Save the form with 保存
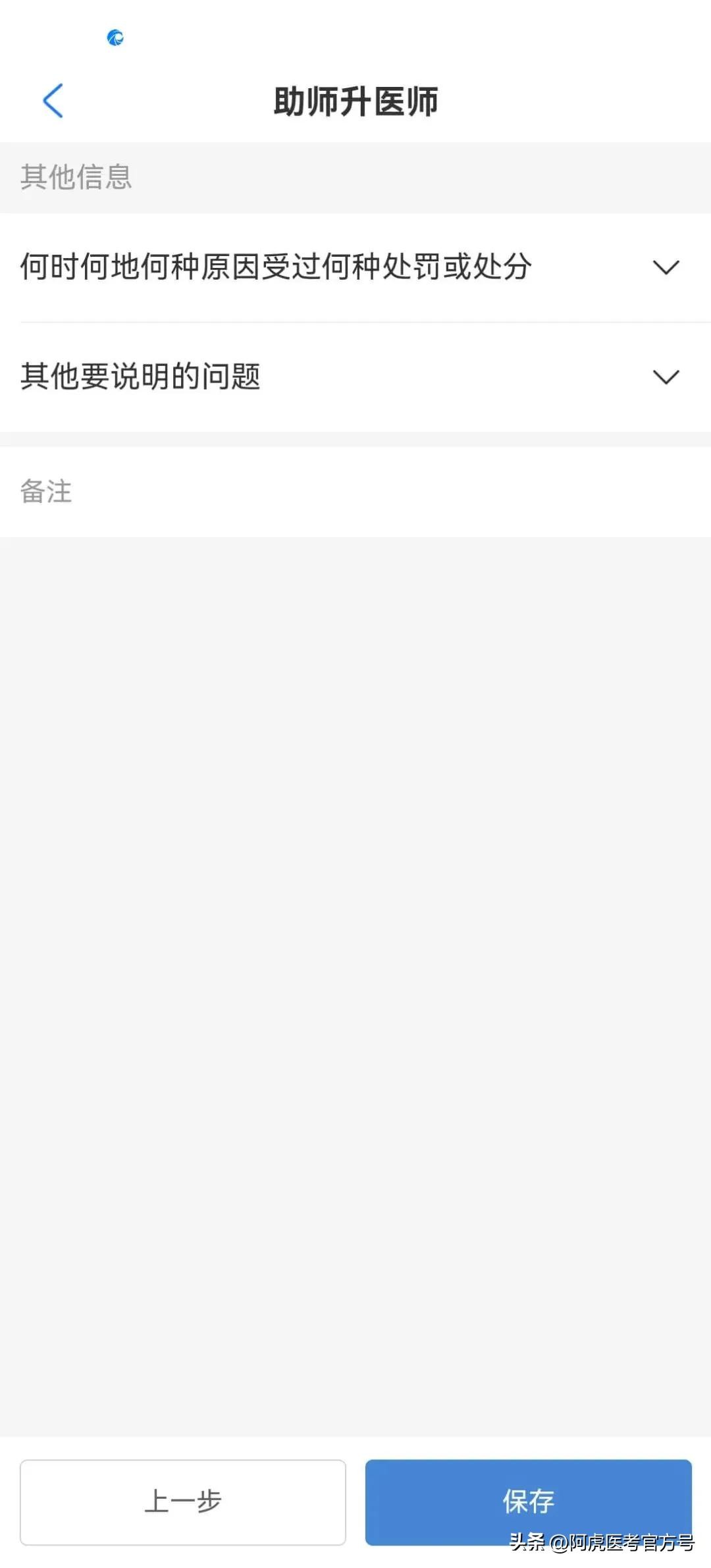 (x=528, y=1502)
